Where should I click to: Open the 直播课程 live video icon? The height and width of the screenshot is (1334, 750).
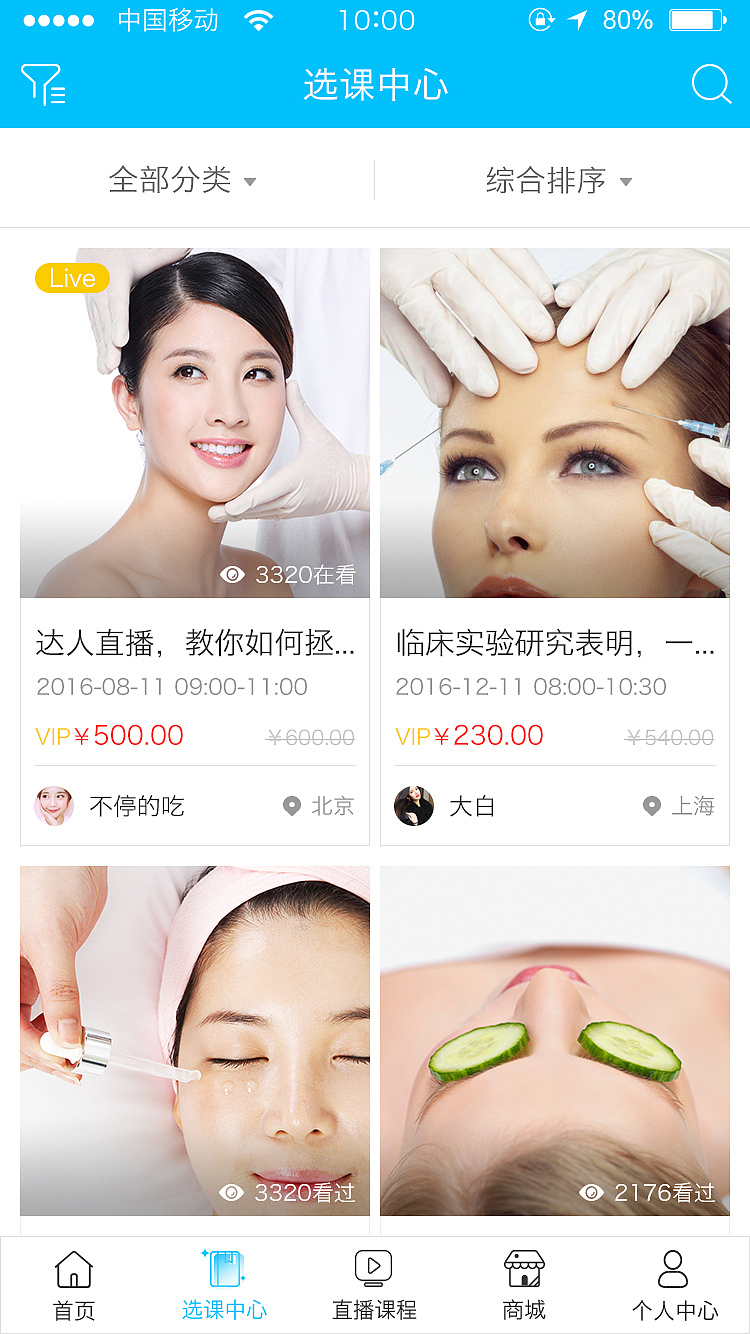tap(373, 1267)
